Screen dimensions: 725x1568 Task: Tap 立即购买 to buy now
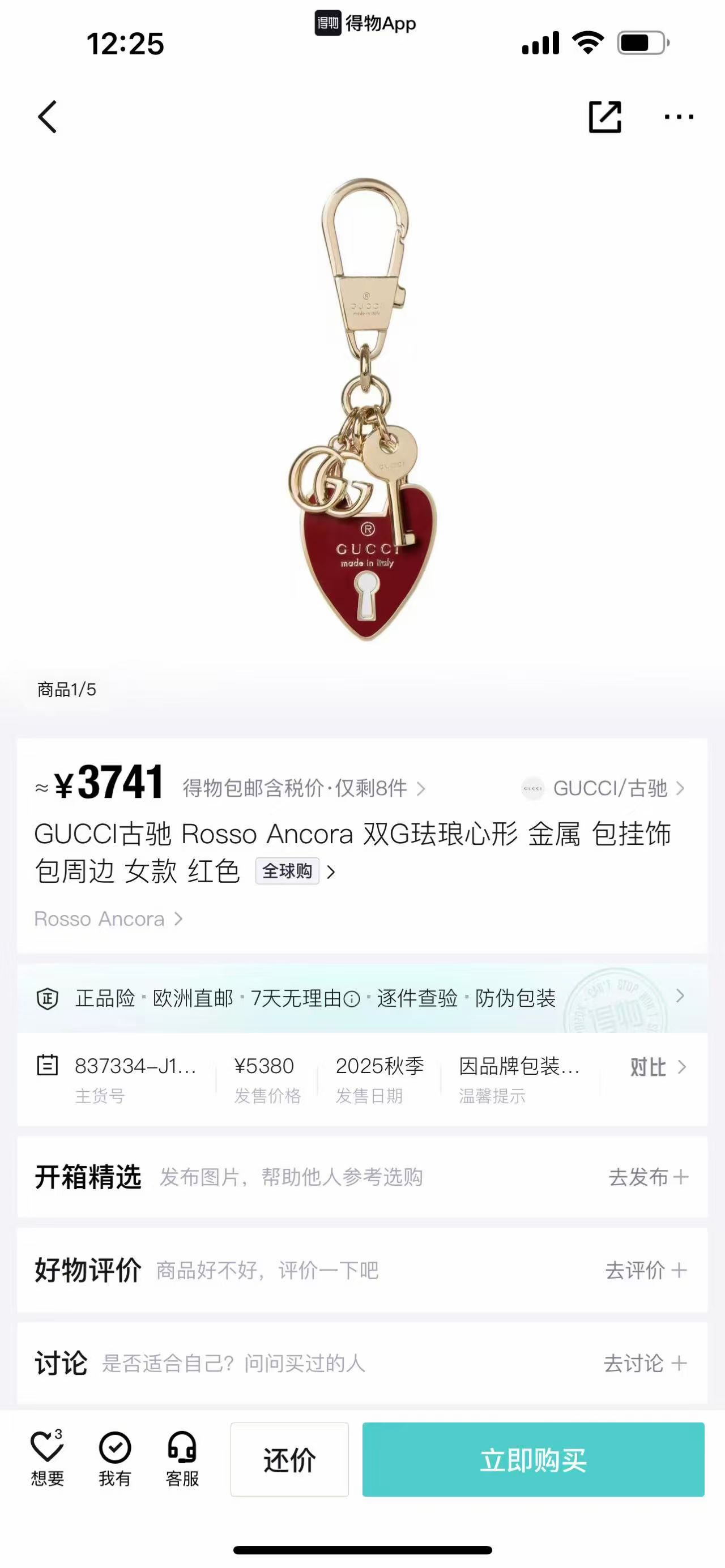[533, 1460]
